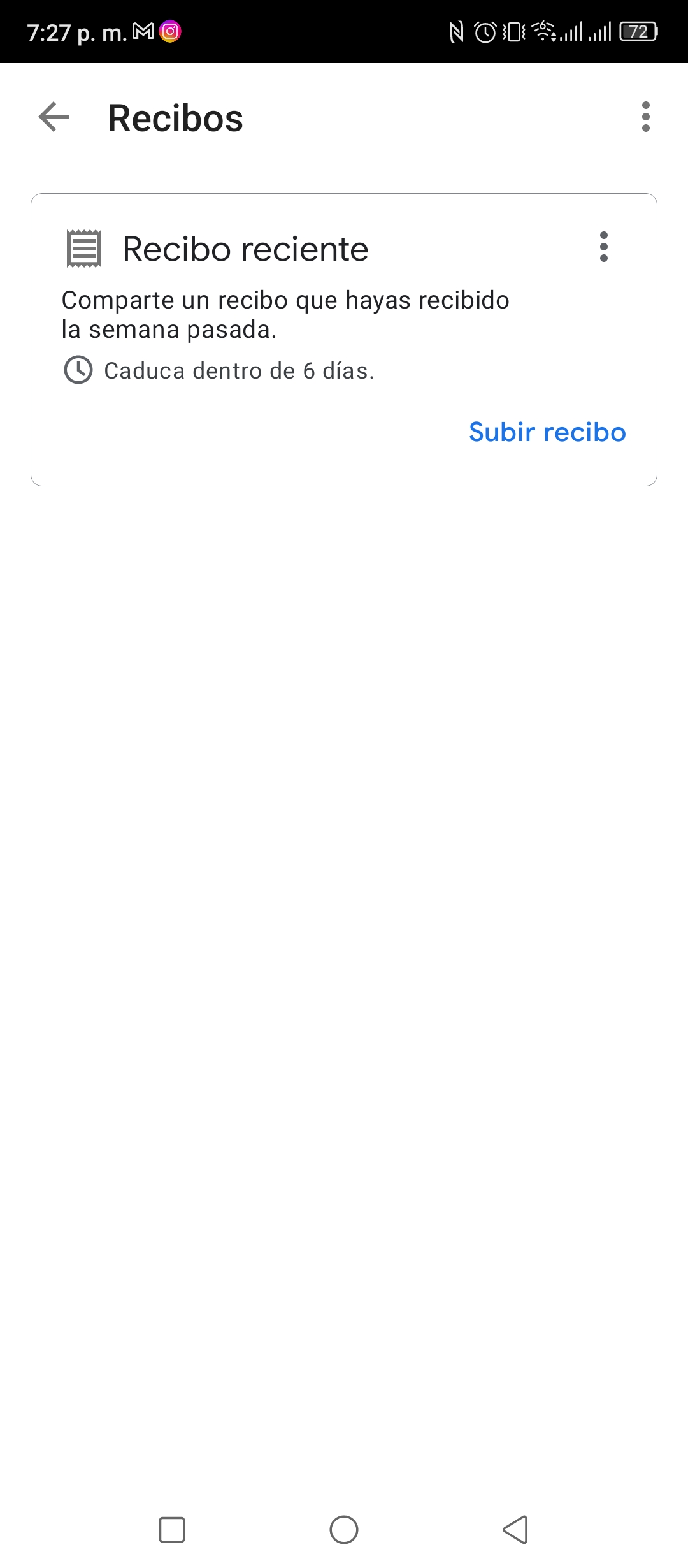Tap Subir recibo to upload a receipt
This screenshot has width=688, height=1568.
[547, 432]
